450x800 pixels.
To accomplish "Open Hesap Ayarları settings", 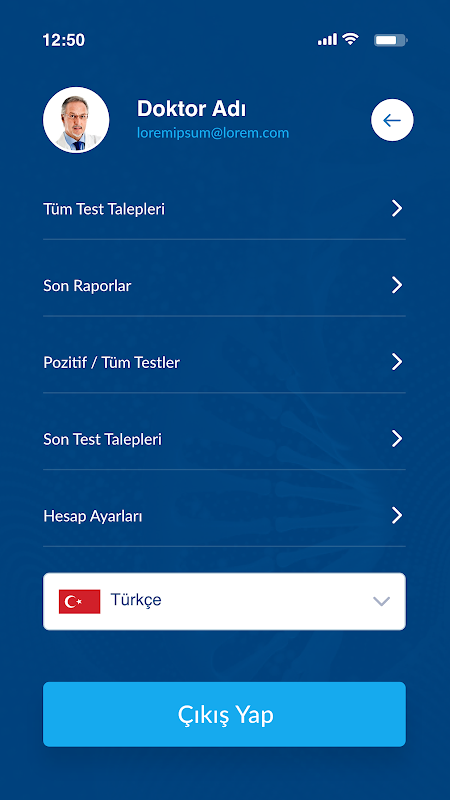I will tap(224, 516).
